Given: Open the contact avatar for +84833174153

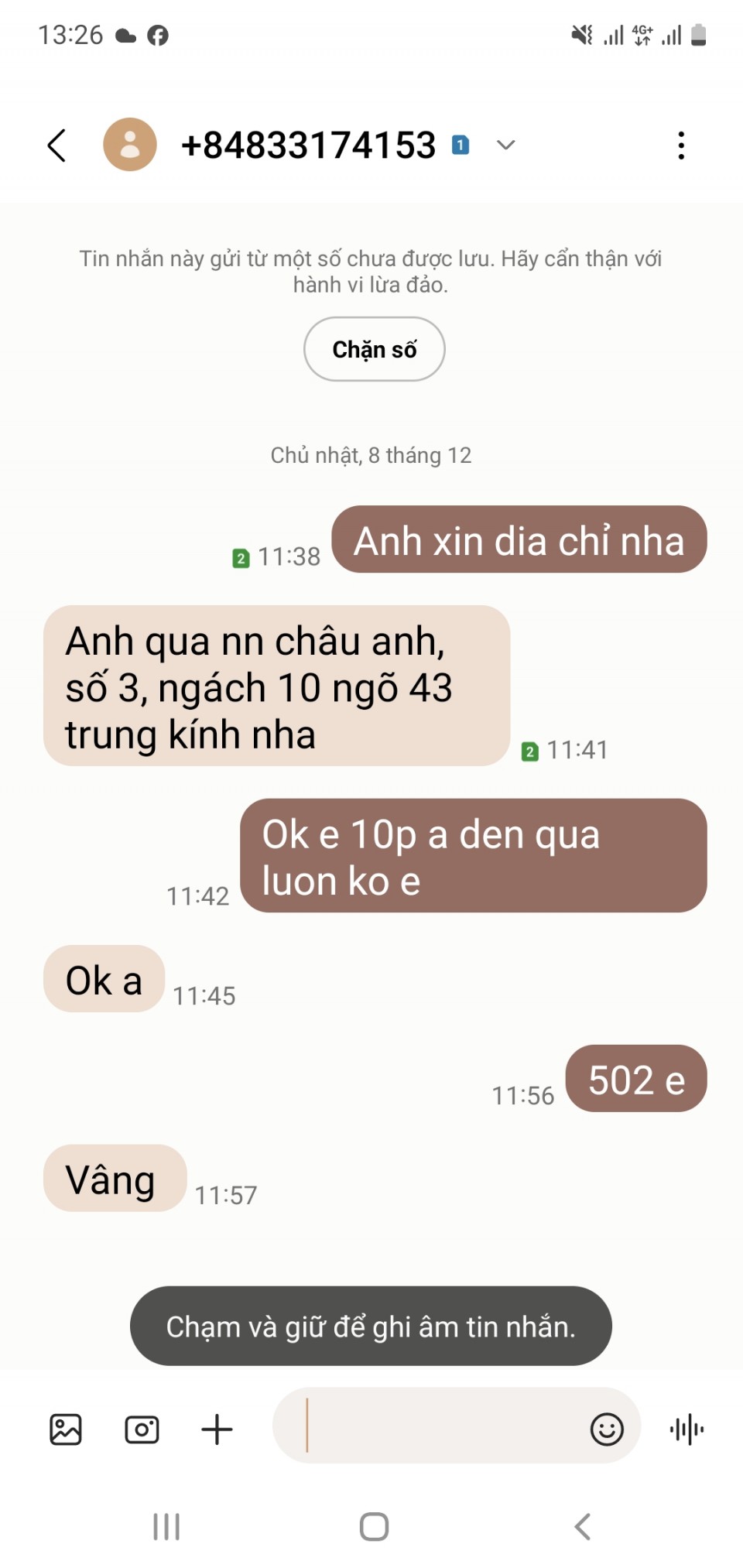Looking at the screenshot, I should (130, 145).
